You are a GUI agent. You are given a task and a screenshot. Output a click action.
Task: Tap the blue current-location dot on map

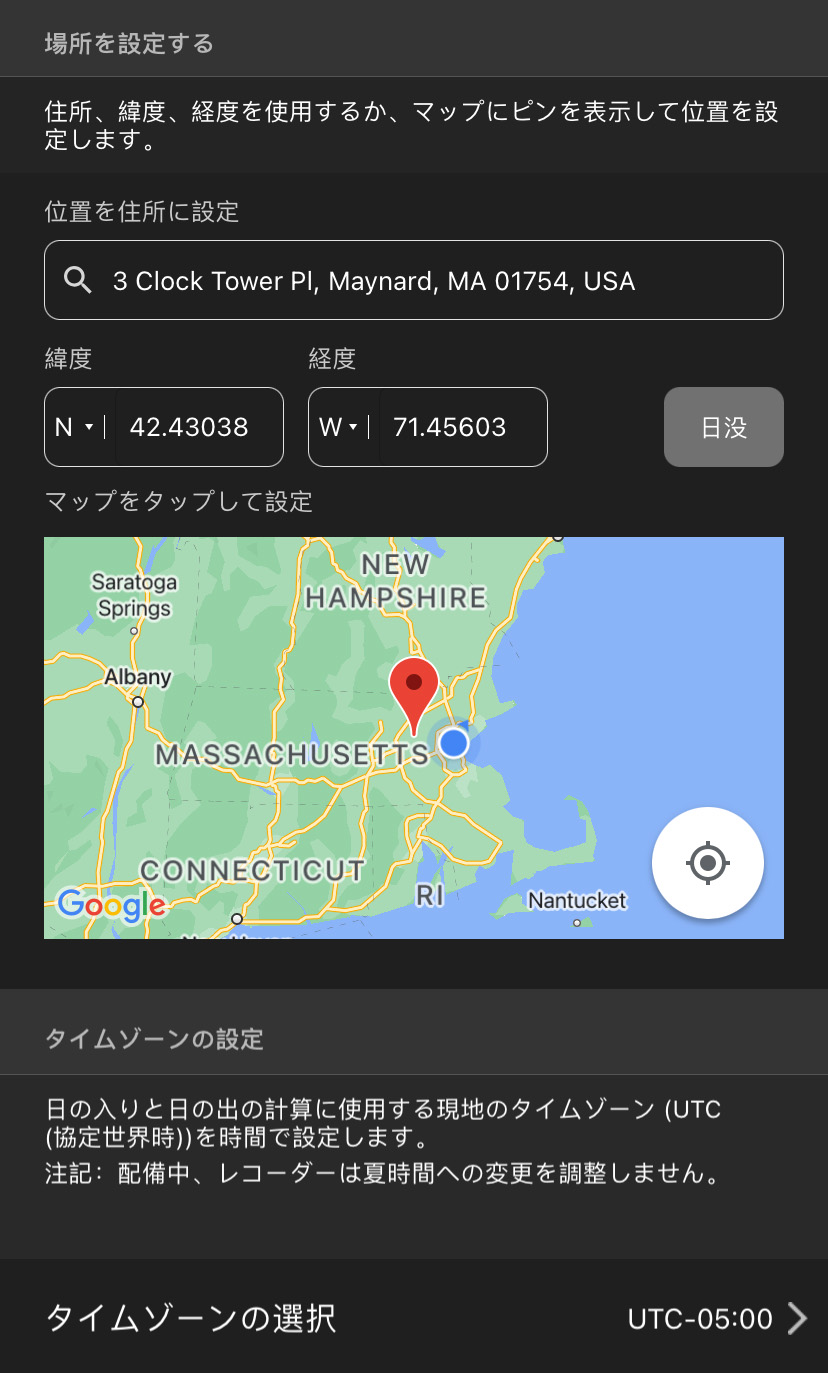coord(454,743)
